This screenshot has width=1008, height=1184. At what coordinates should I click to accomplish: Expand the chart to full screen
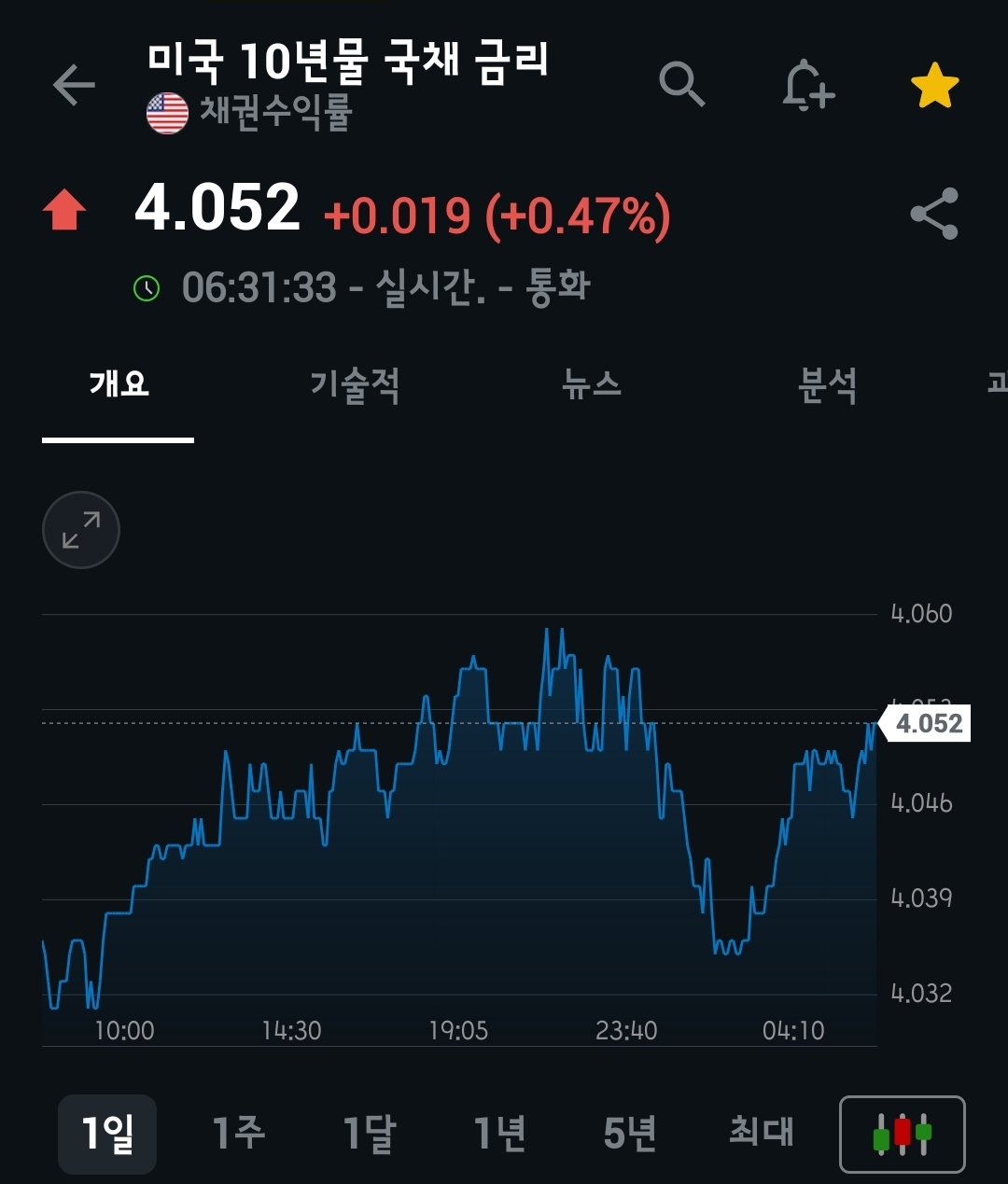81,530
